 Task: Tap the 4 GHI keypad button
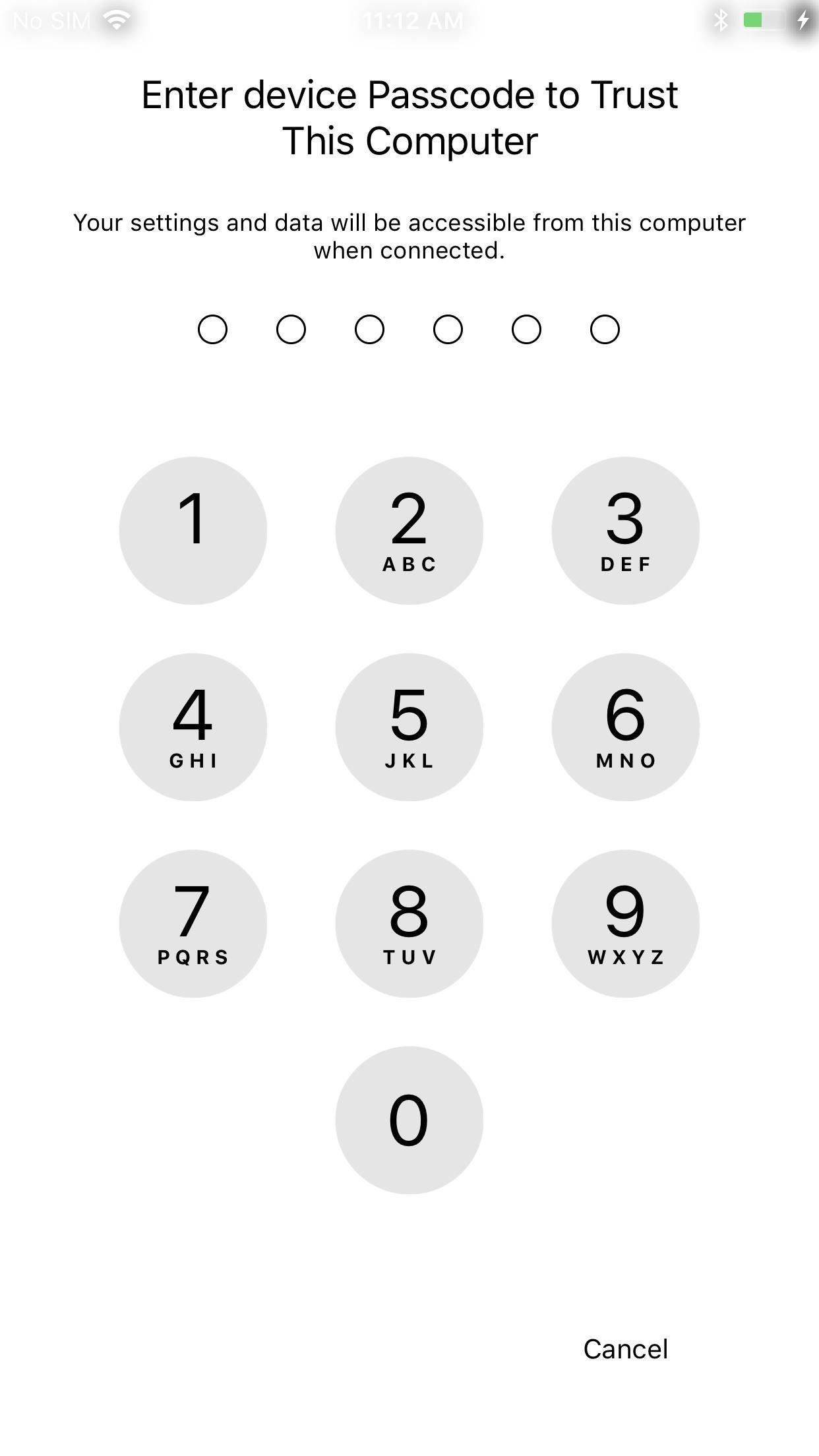coord(193,725)
